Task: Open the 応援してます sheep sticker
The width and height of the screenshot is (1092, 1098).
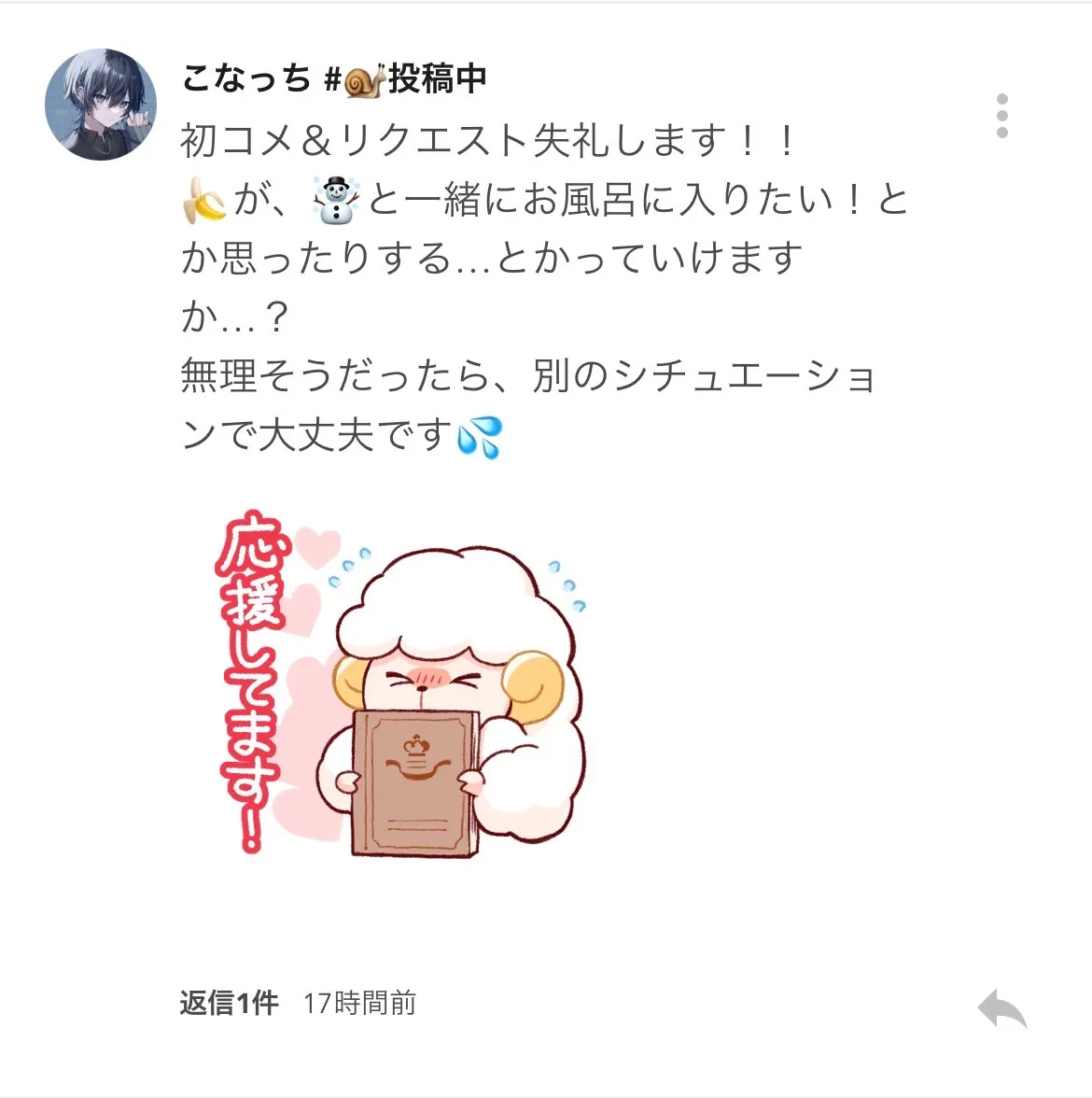Action: (401, 684)
